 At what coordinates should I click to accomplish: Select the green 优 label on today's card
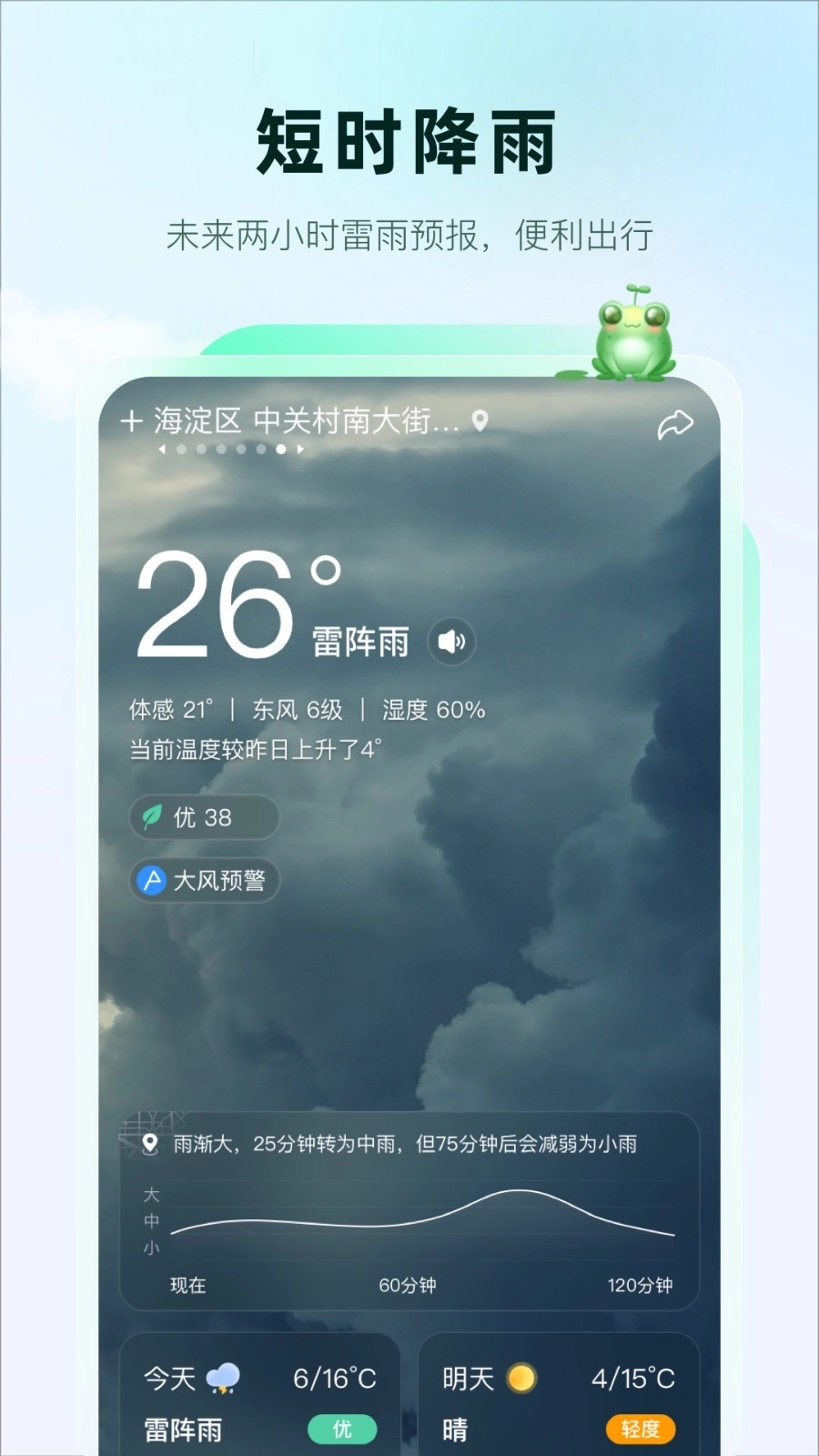click(342, 1430)
